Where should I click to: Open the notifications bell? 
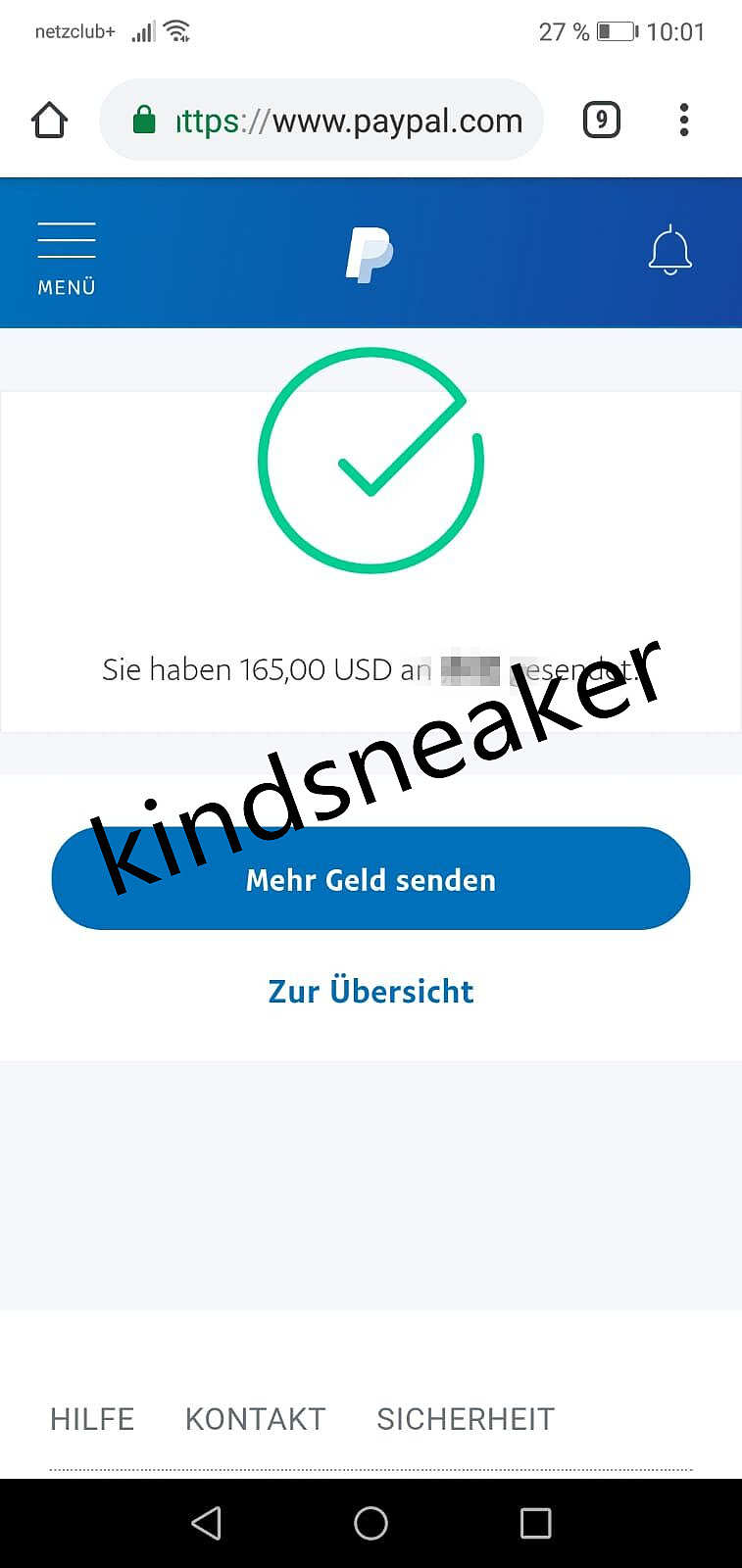[x=670, y=251]
